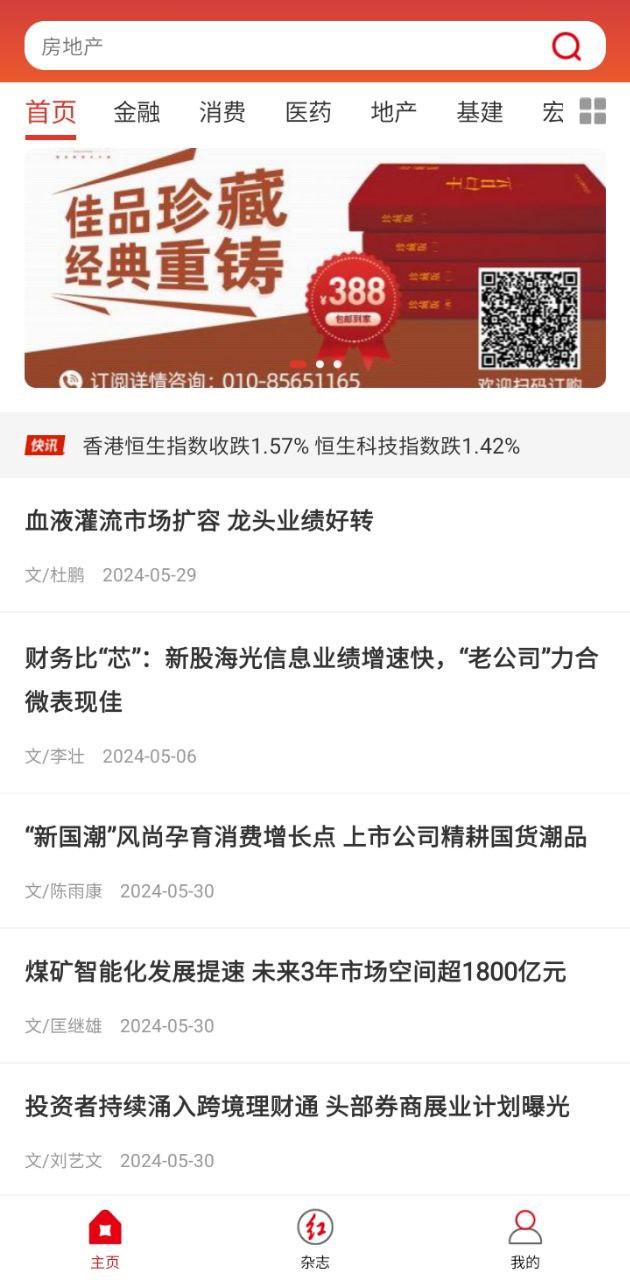Switch to the 基建 tab
This screenshot has width=630, height=1280.
pos(479,112)
